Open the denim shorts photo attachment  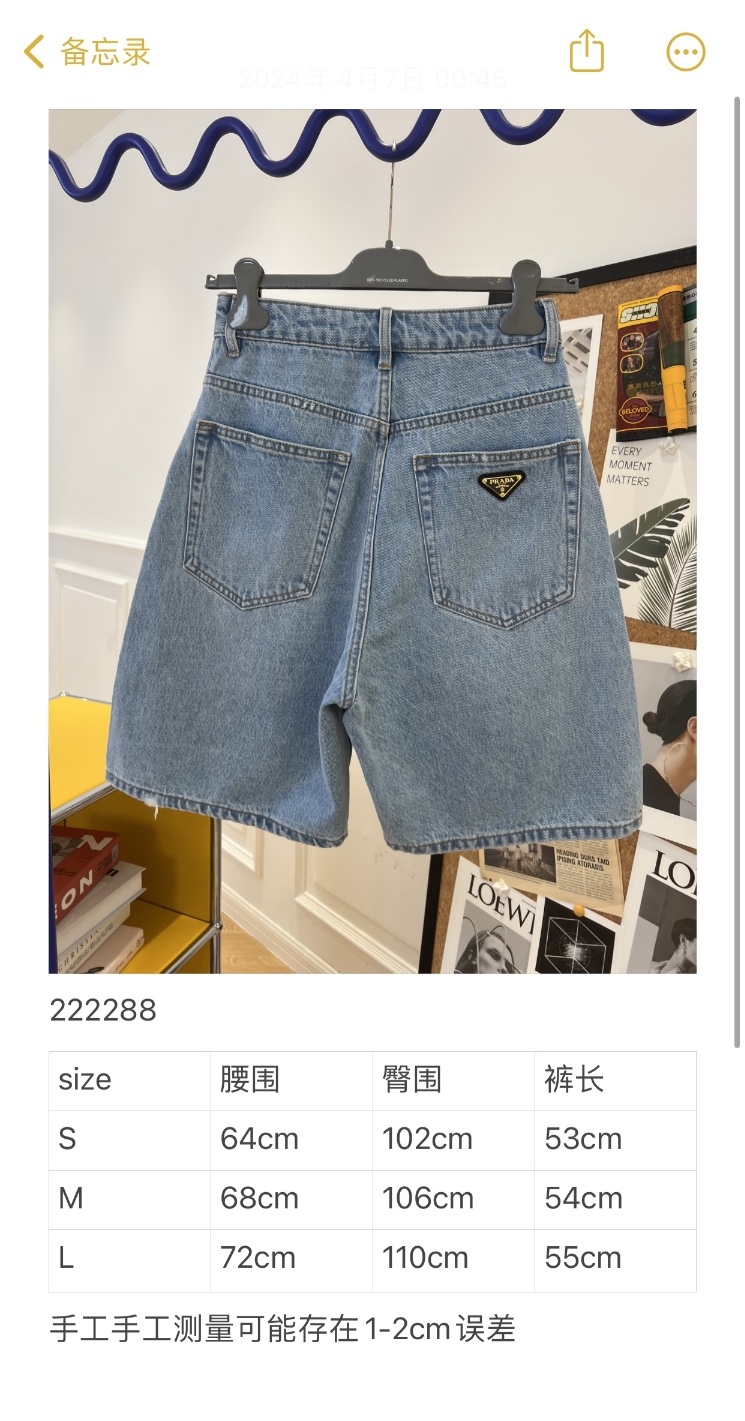point(372,540)
